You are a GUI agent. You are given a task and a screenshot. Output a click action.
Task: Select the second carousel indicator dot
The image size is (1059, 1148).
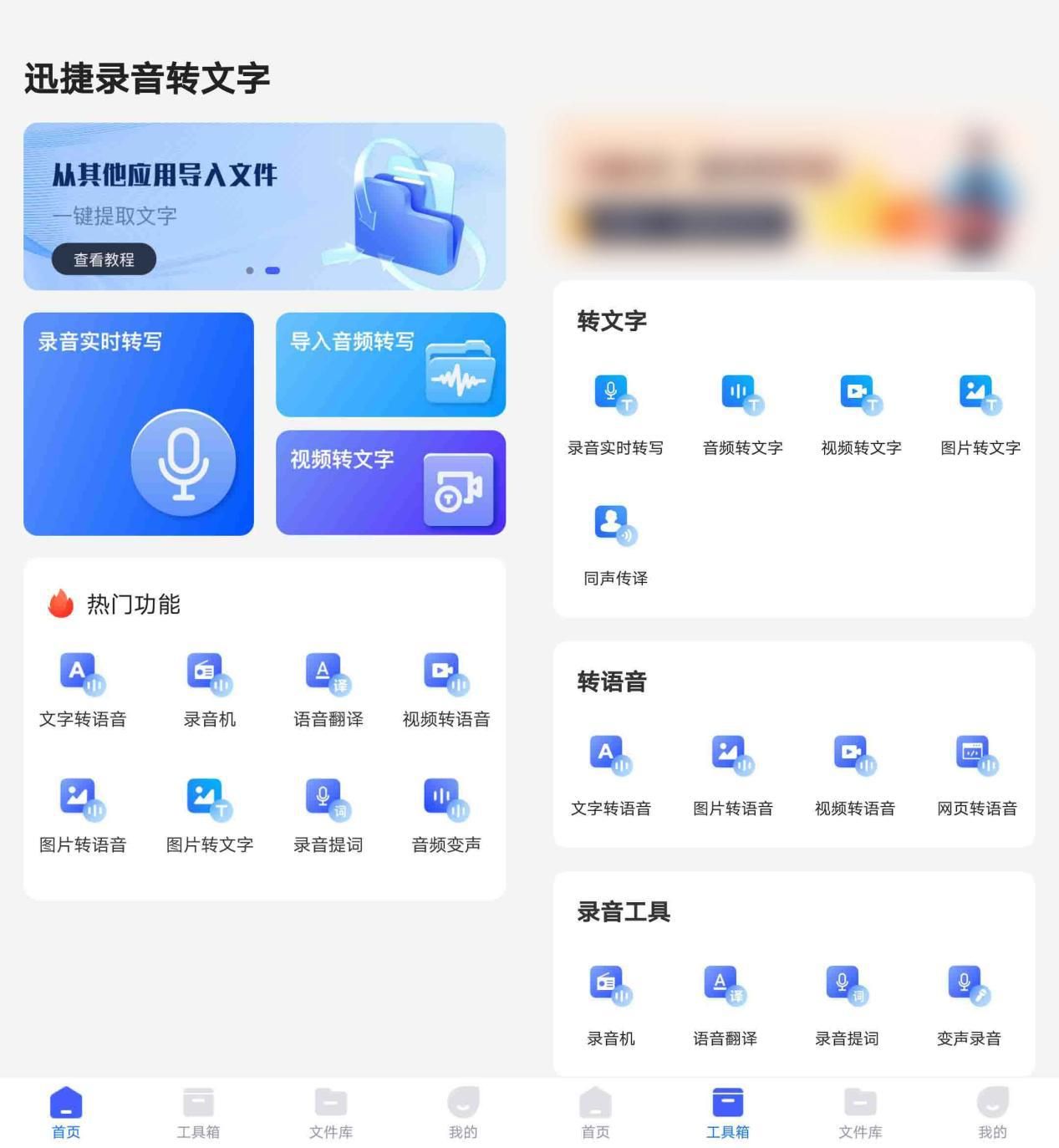click(x=271, y=269)
